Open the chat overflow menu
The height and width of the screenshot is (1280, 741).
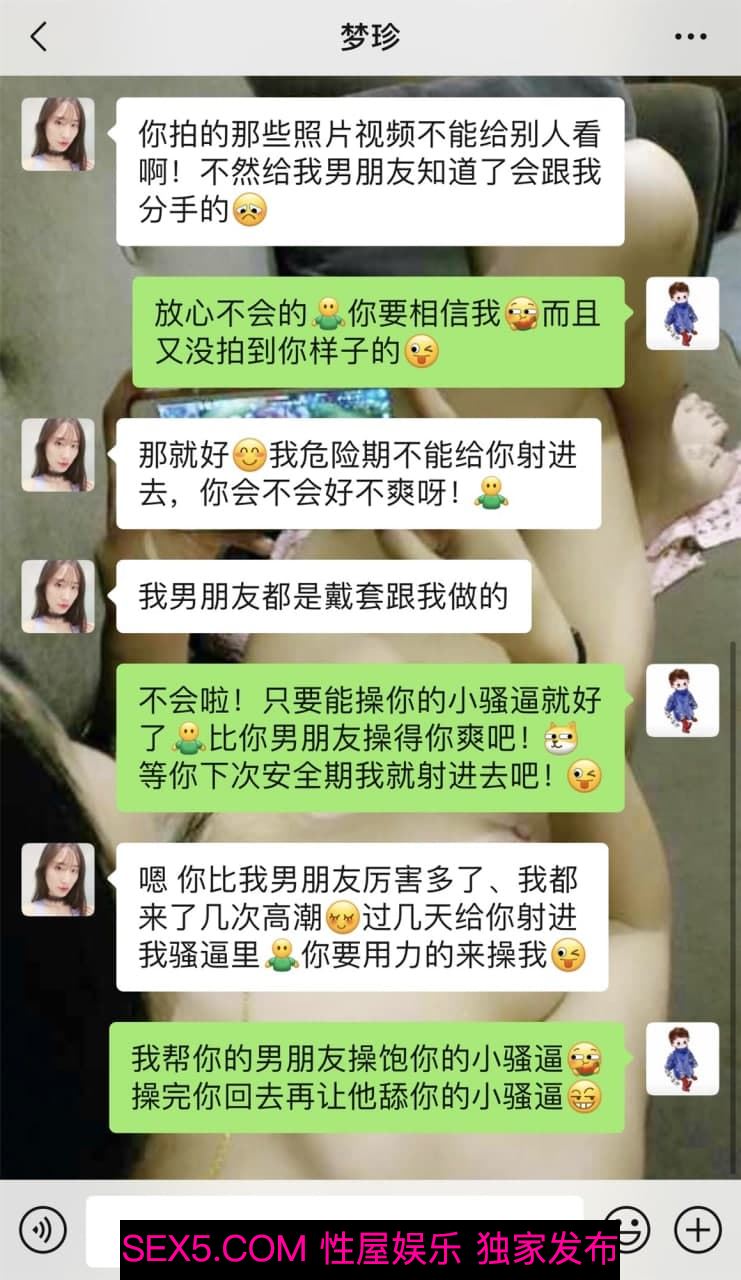point(690,38)
